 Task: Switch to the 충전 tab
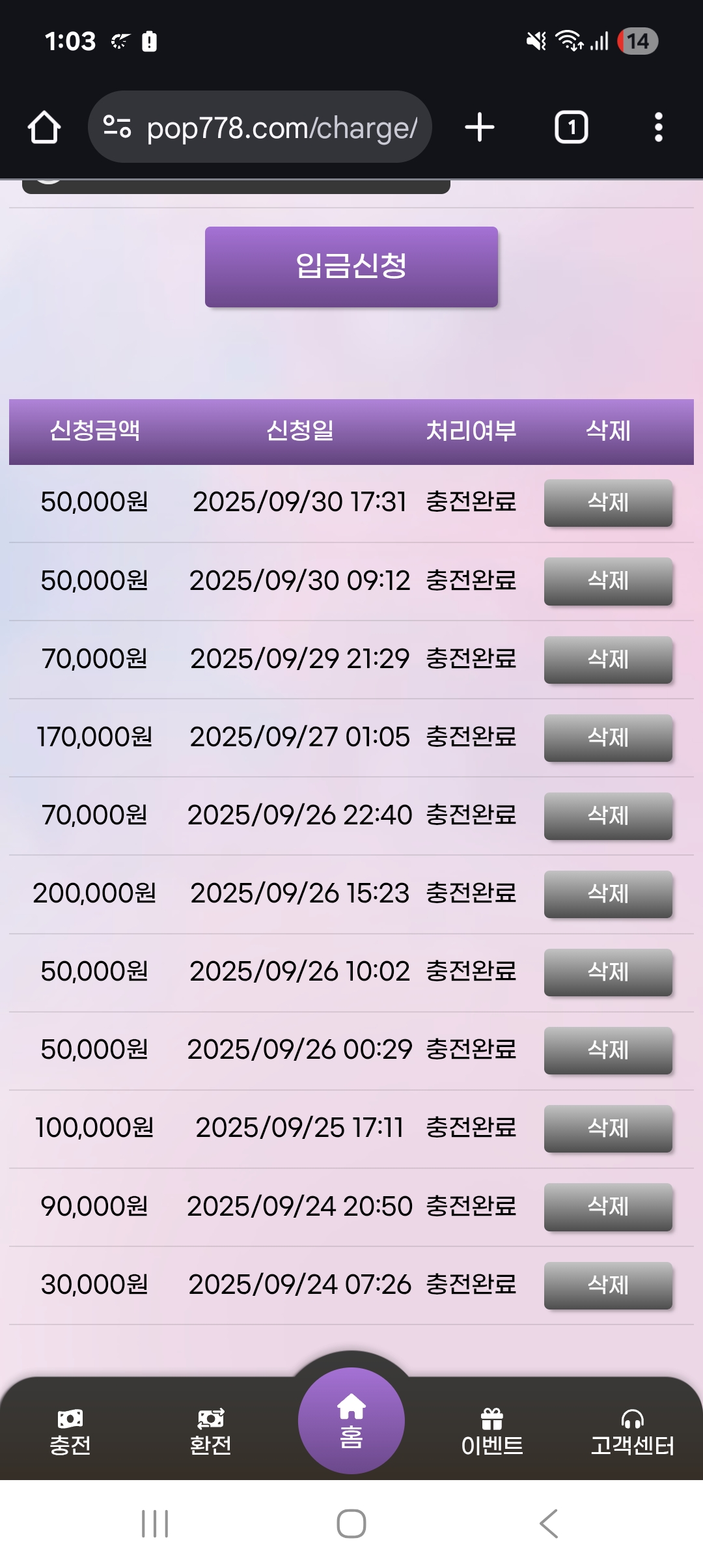tap(70, 1433)
